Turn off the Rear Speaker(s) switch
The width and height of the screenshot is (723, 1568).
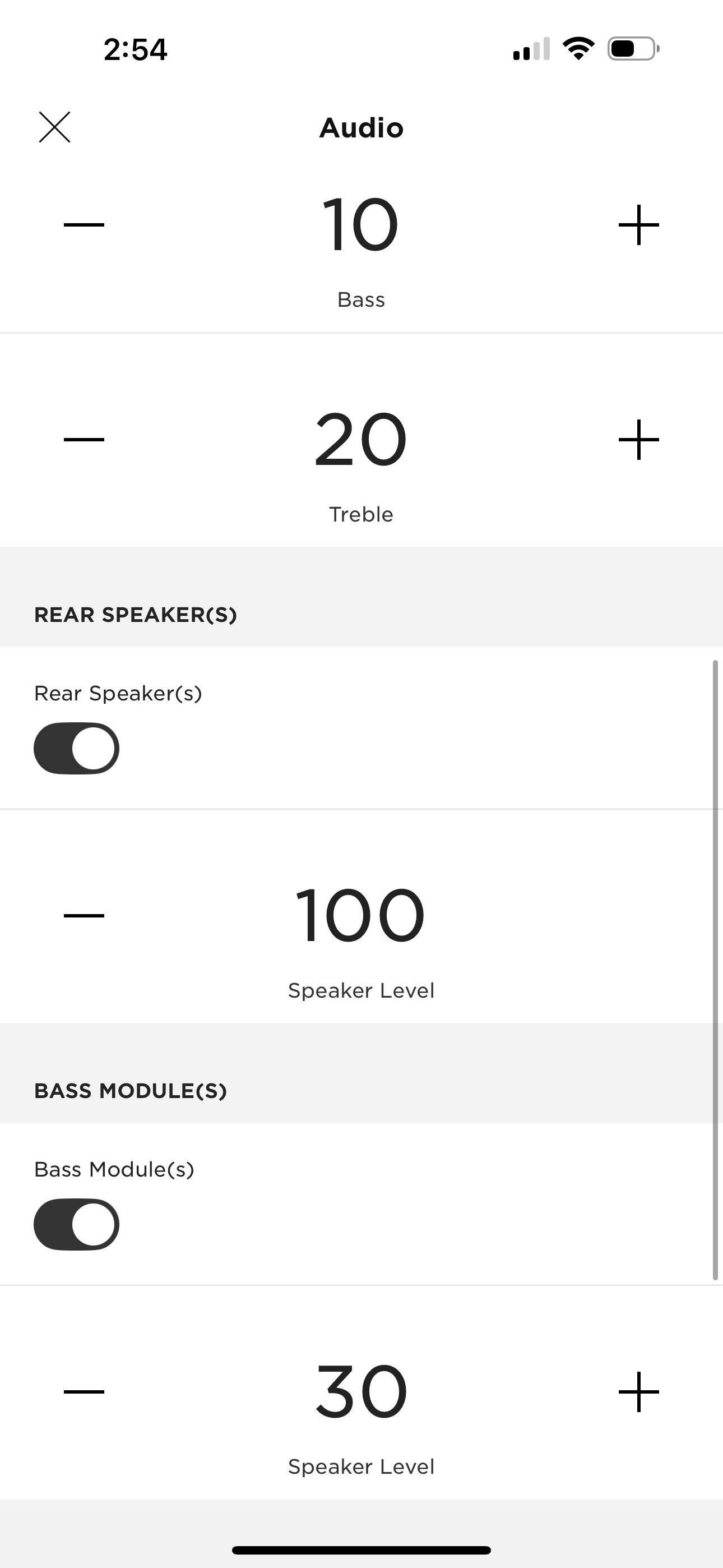coord(77,748)
